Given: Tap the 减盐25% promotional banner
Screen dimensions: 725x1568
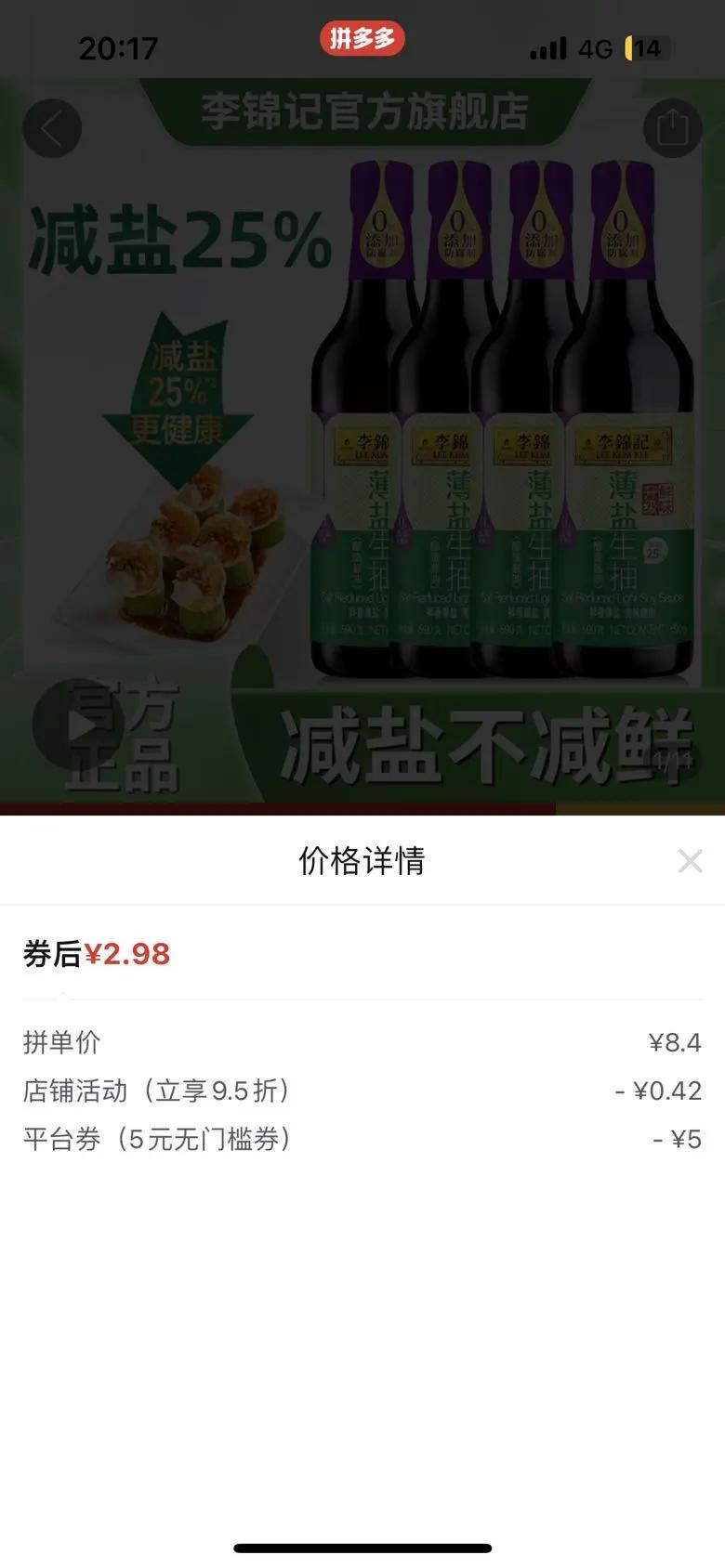Looking at the screenshot, I should click(181, 237).
